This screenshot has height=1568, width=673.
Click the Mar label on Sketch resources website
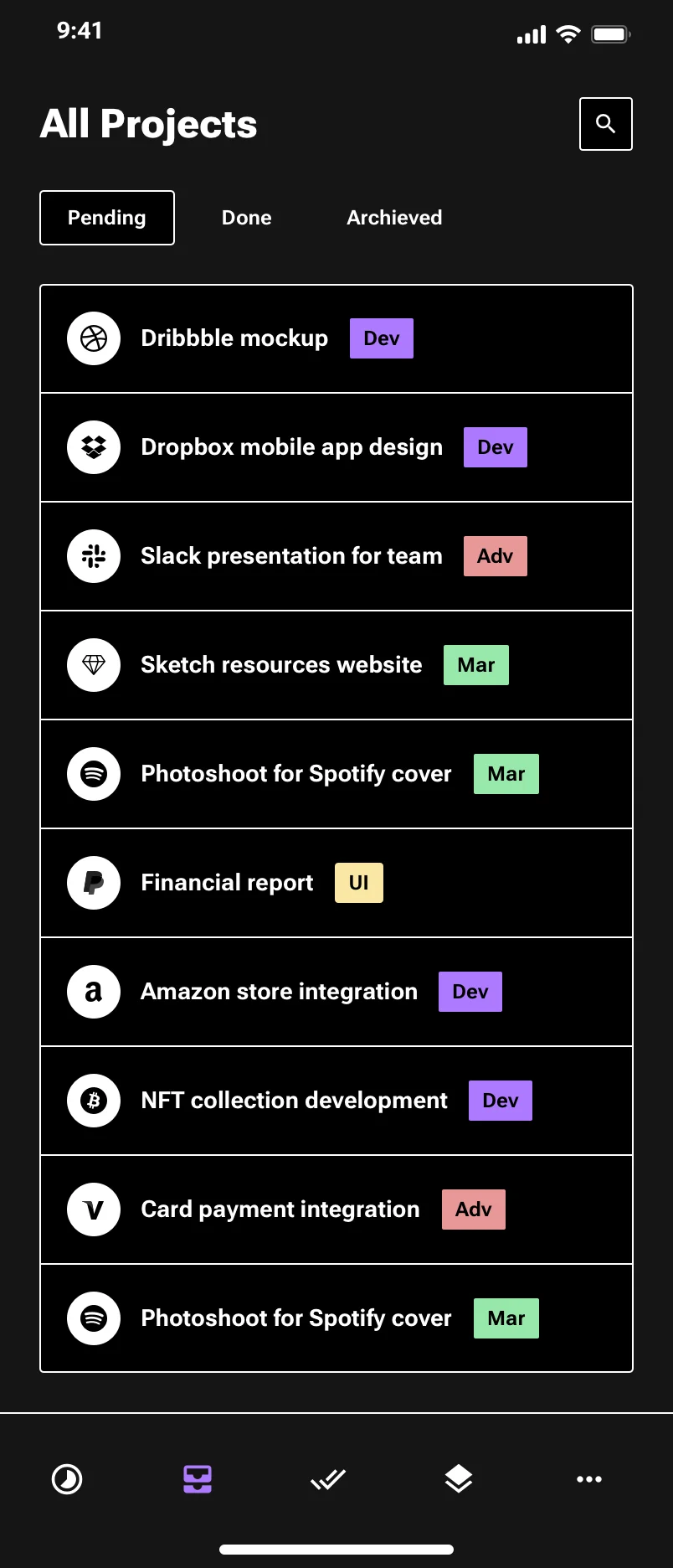(475, 664)
